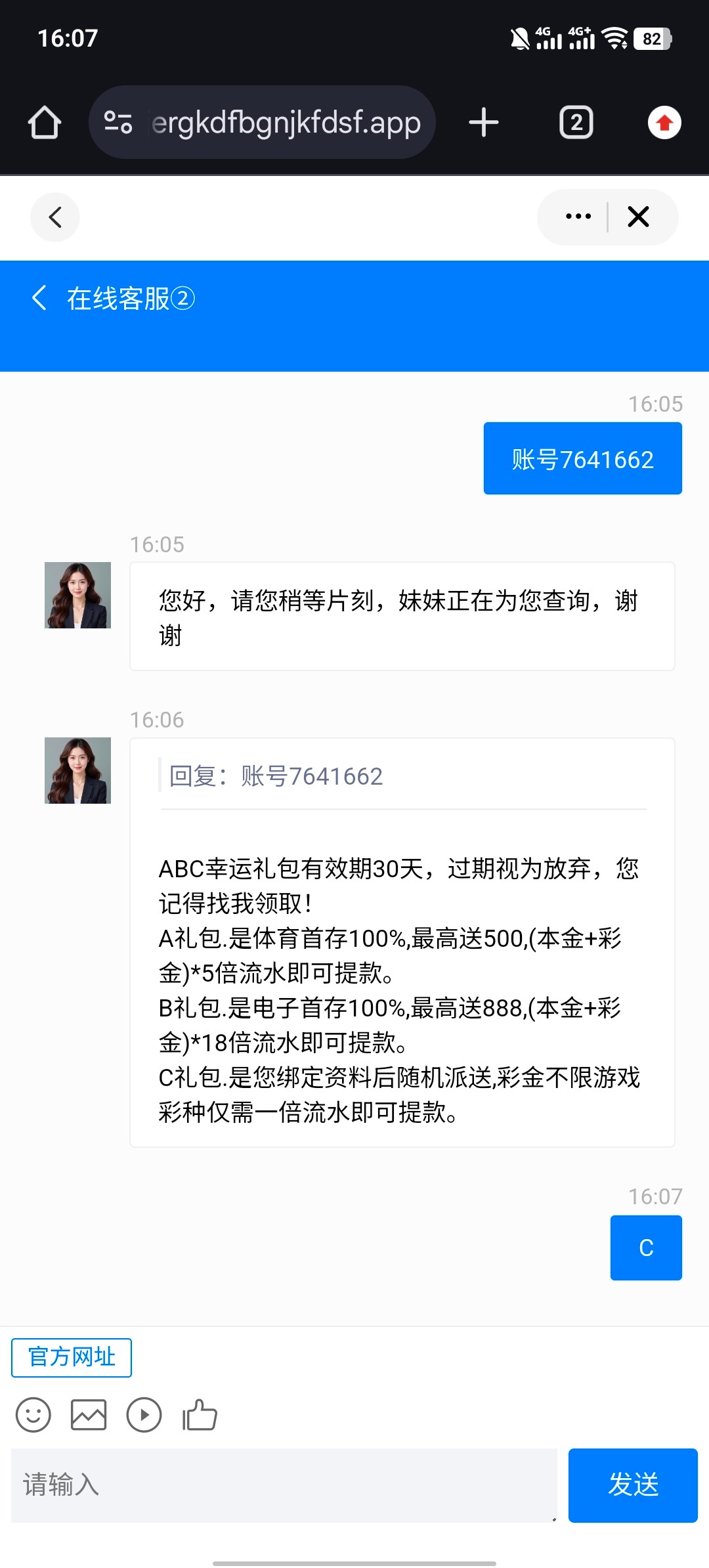Open the three-dot more options menu
This screenshot has height=1568, width=709.
pos(578,217)
